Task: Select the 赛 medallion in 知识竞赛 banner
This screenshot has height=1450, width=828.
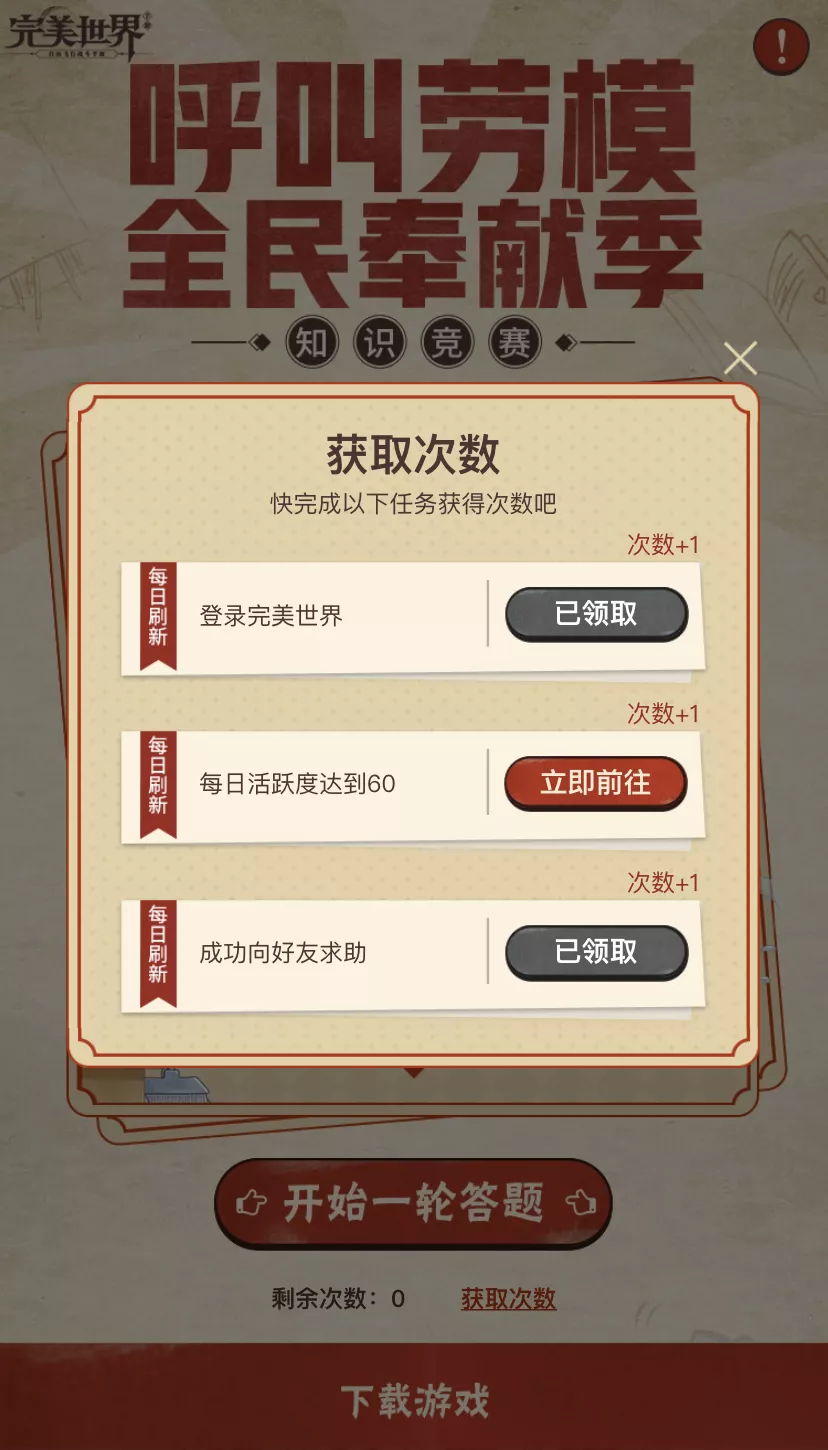Action: [512, 343]
